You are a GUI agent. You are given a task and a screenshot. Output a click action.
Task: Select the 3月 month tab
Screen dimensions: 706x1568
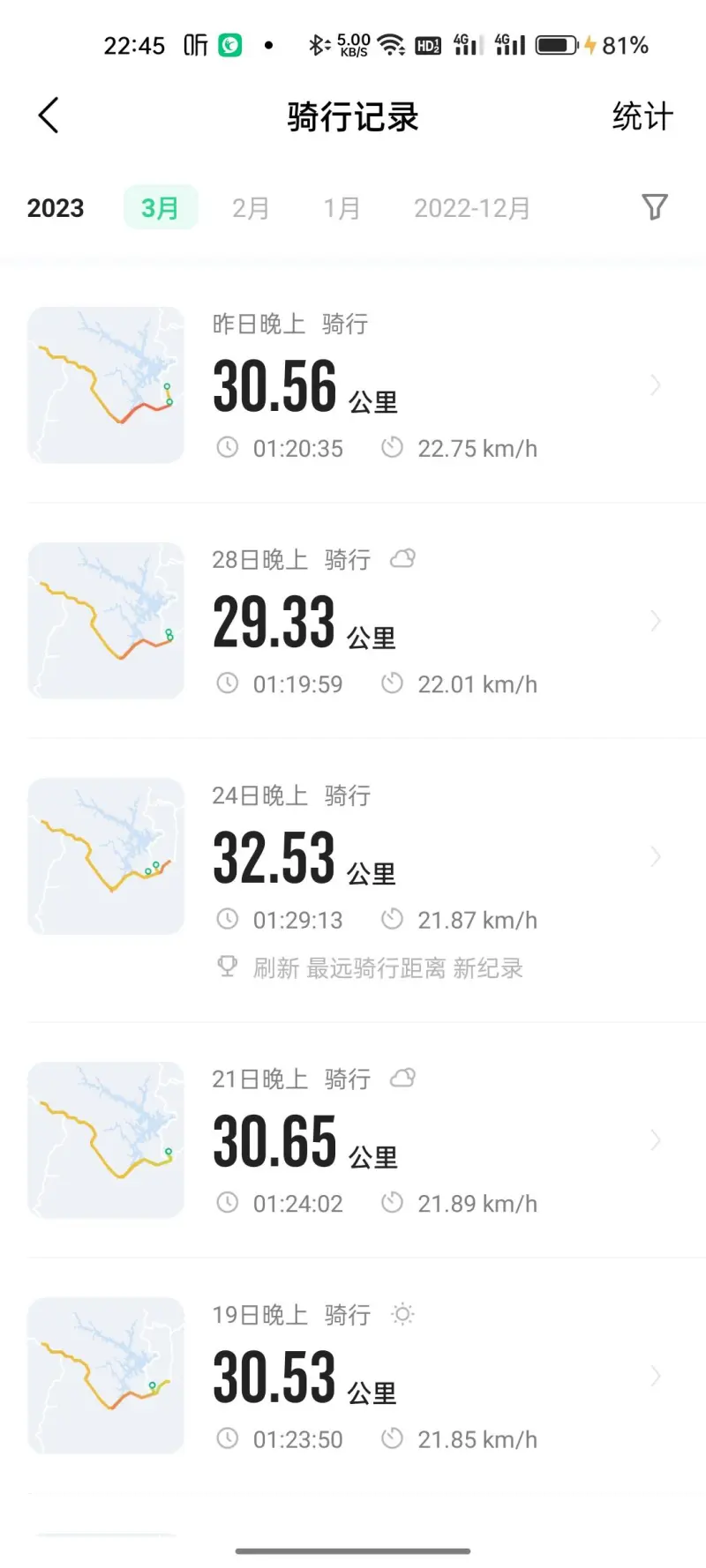pos(161,208)
